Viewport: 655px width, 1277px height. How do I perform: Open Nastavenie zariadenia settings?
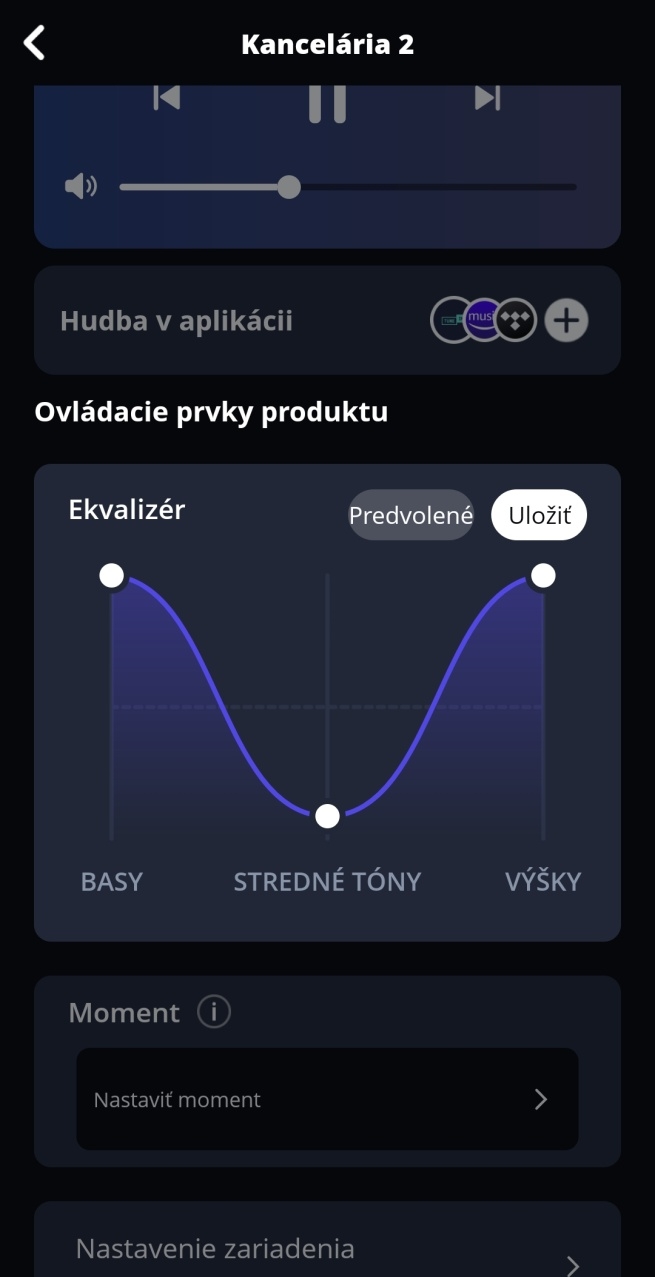pos(327,1250)
